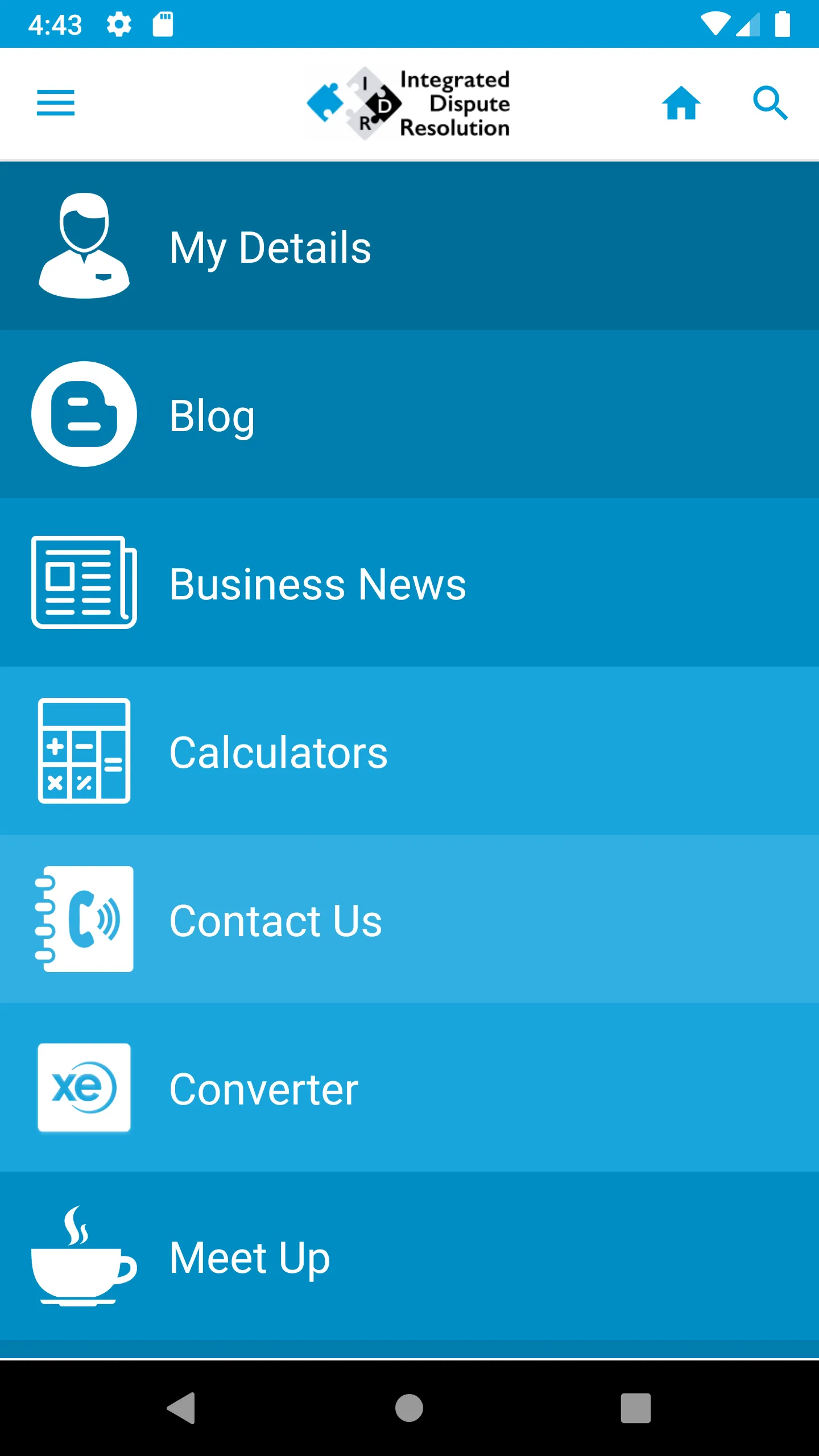Open the hamburger navigation menu
This screenshot has height=1456, width=819.
click(56, 104)
